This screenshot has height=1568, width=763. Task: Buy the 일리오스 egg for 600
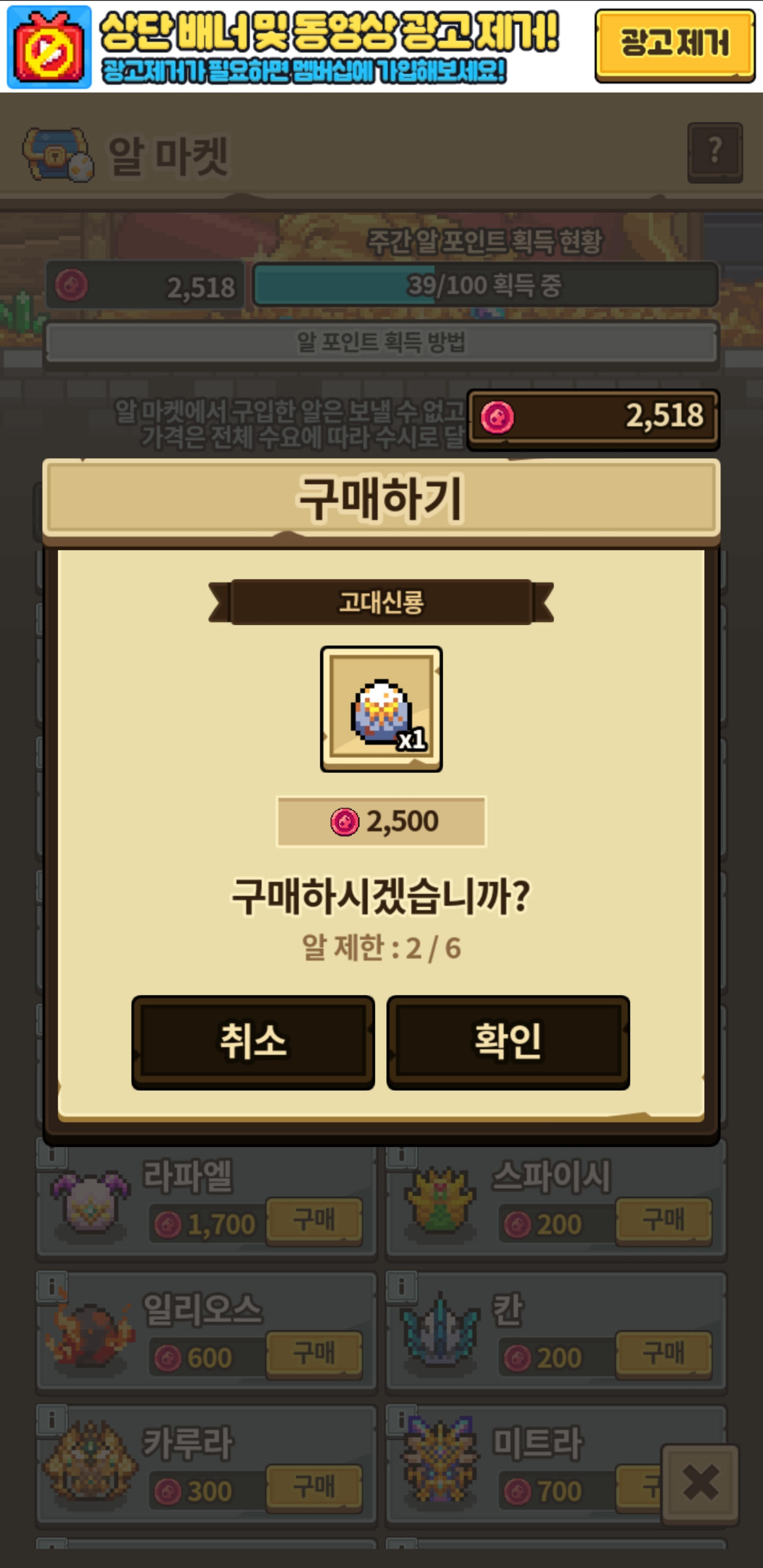click(314, 1355)
